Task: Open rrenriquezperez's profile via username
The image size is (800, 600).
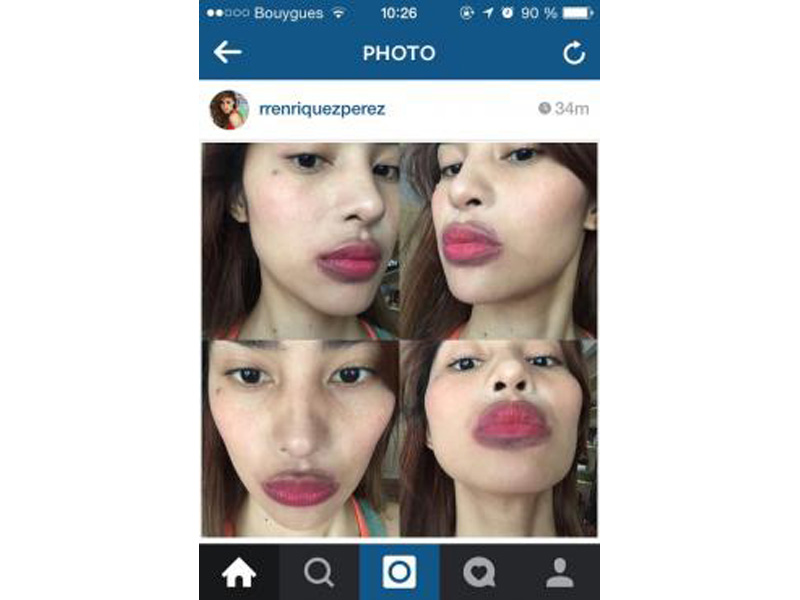Action: click(x=322, y=109)
